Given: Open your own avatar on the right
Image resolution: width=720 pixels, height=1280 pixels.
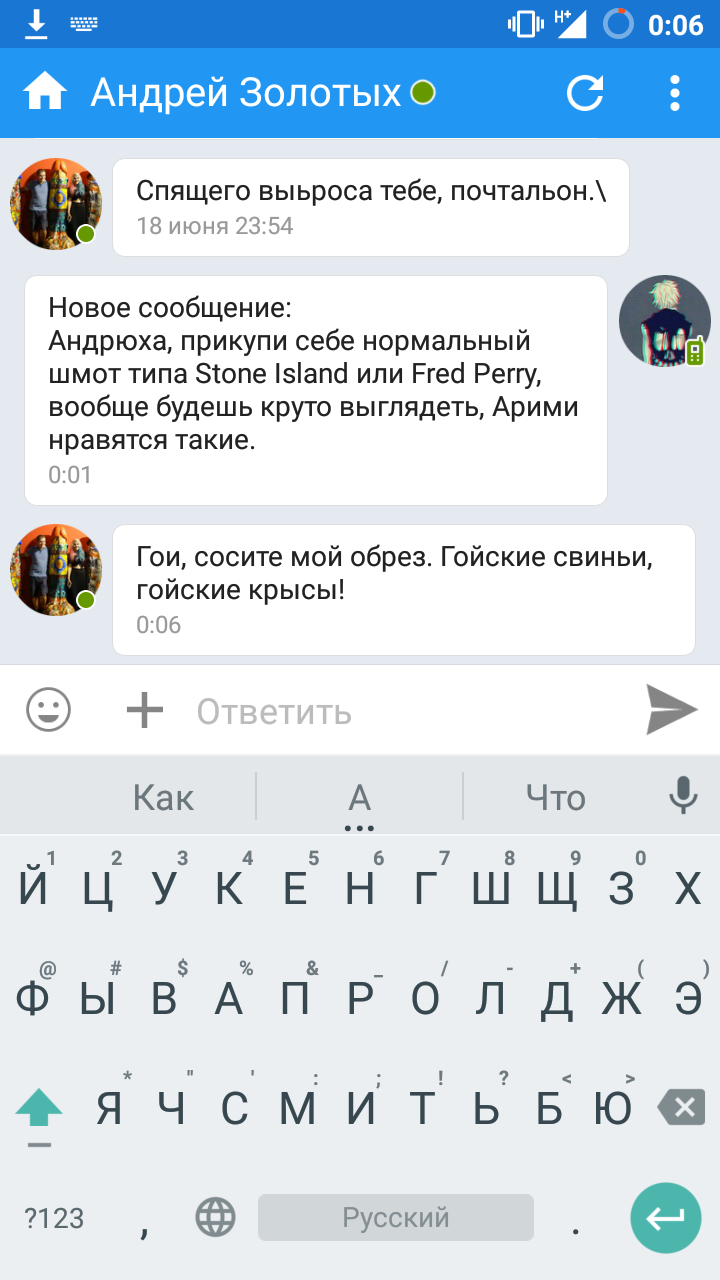Looking at the screenshot, I should pyautogui.click(x=664, y=322).
